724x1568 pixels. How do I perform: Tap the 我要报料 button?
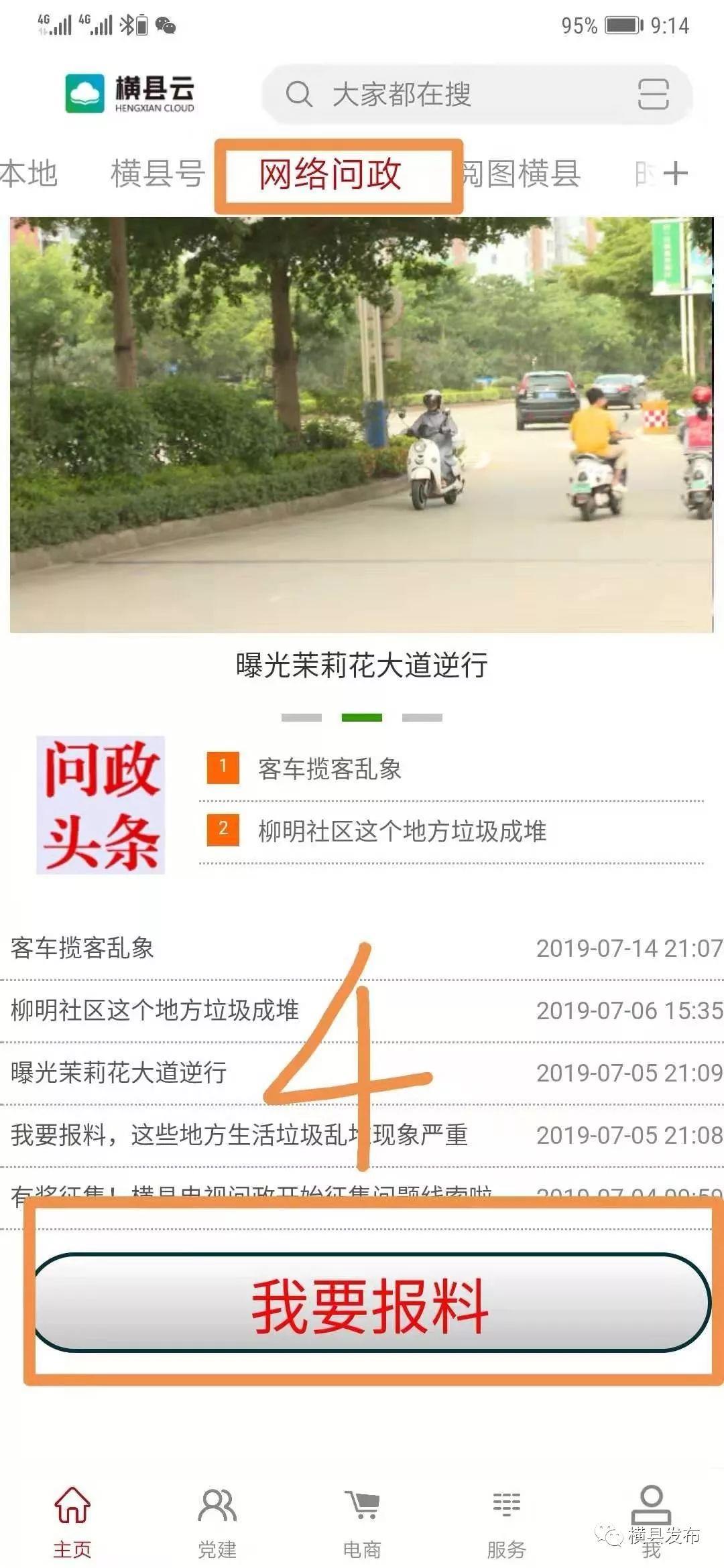(371, 1305)
